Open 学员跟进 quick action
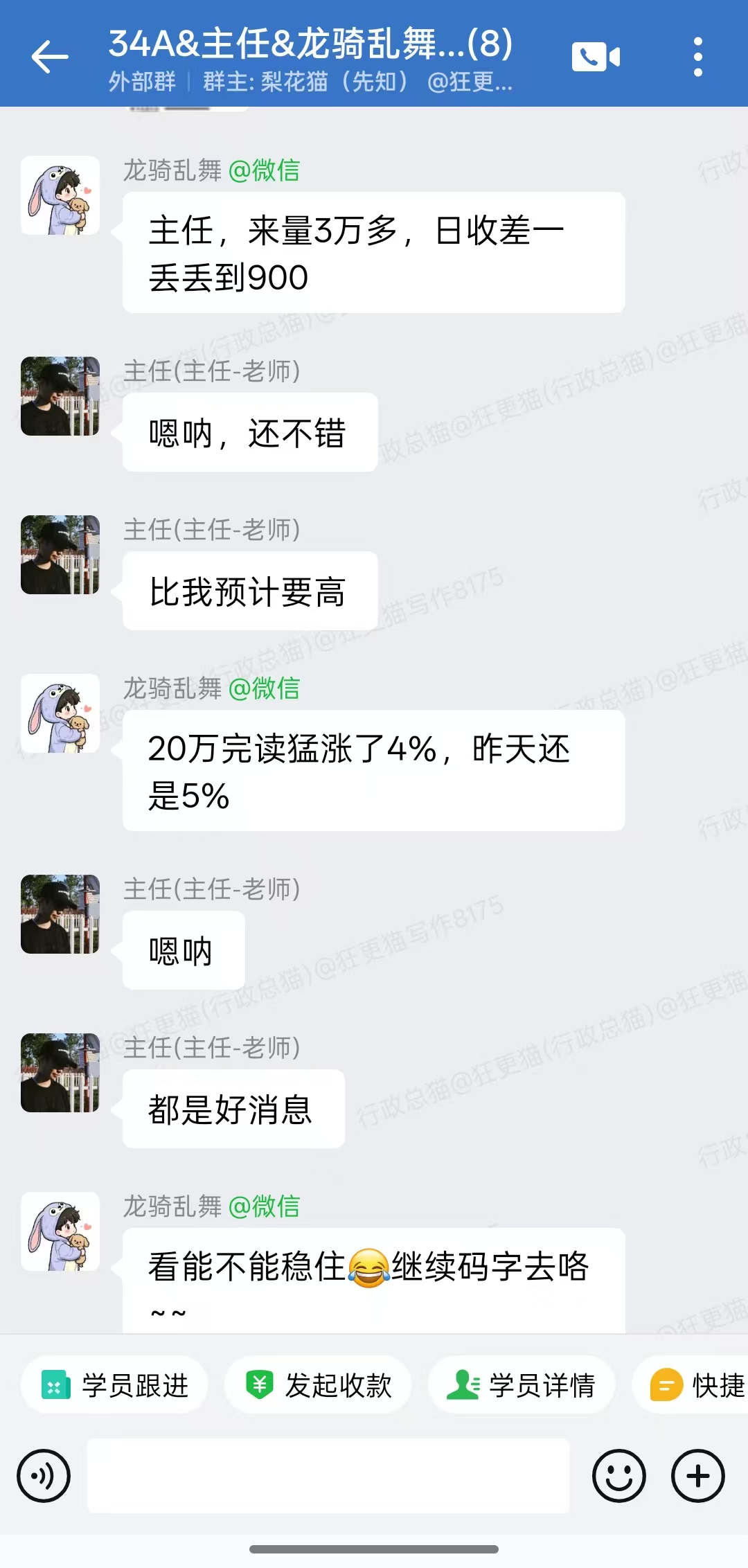Image resolution: width=748 pixels, height=1568 pixels. click(x=115, y=1386)
